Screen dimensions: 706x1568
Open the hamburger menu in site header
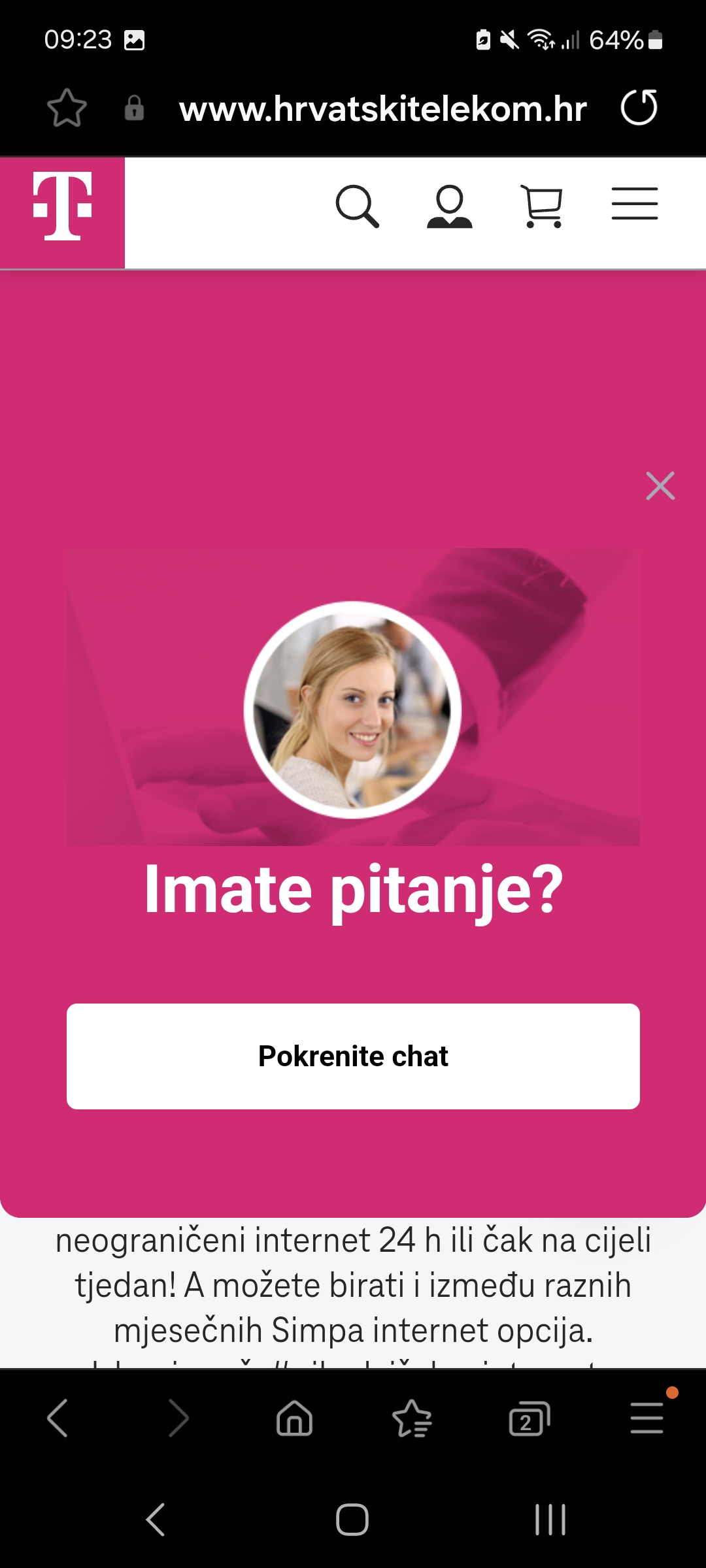point(635,203)
